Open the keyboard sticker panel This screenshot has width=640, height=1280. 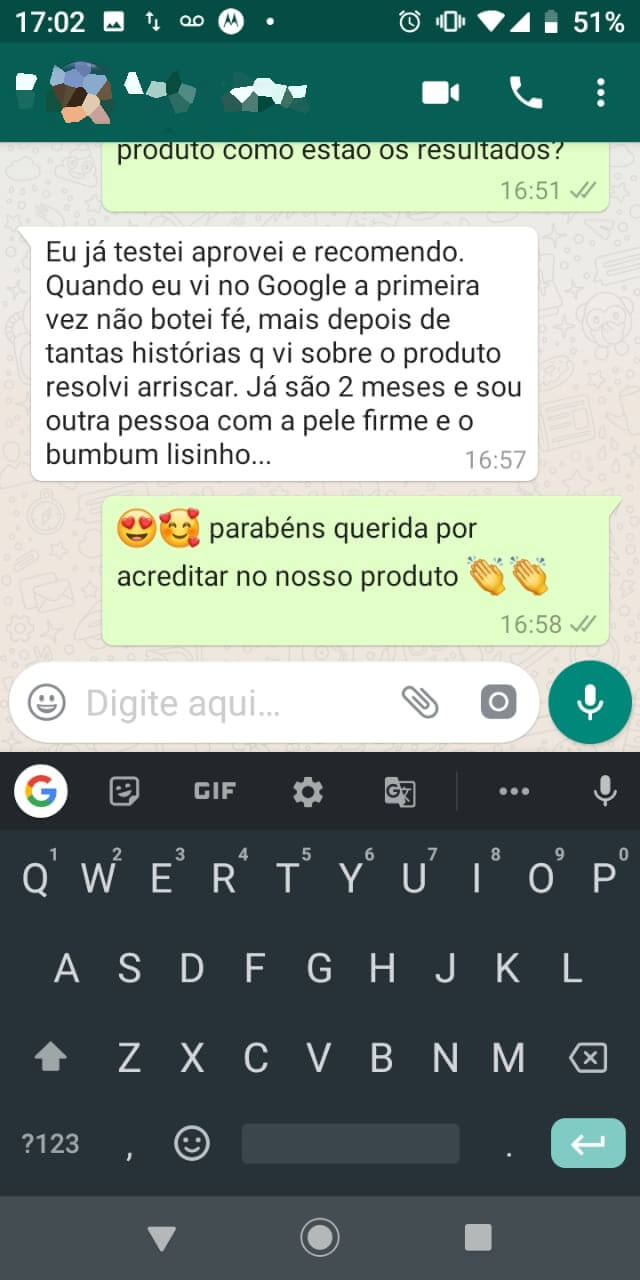coord(124,792)
